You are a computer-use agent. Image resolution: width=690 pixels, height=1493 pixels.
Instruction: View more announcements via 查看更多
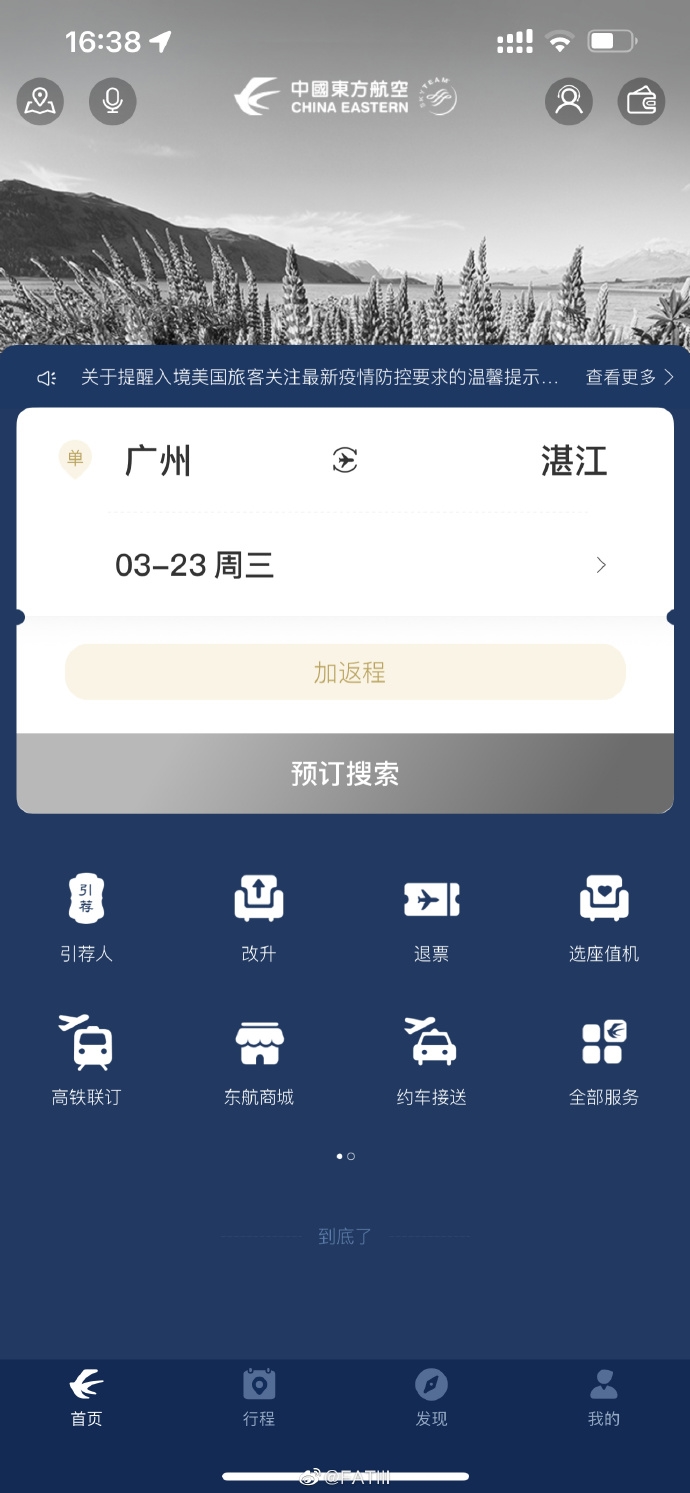click(x=629, y=377)
